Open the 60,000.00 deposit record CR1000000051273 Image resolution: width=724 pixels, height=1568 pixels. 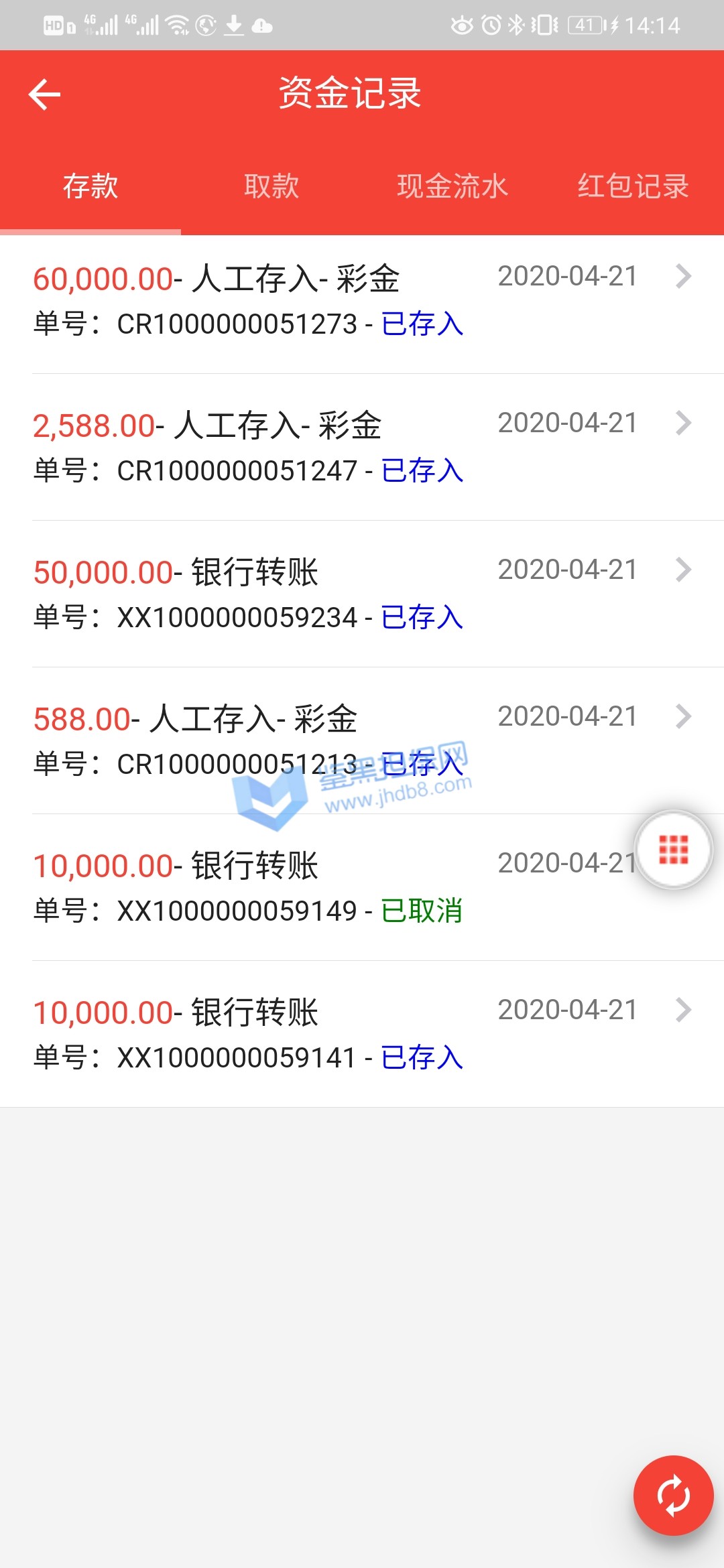(362, 300)
